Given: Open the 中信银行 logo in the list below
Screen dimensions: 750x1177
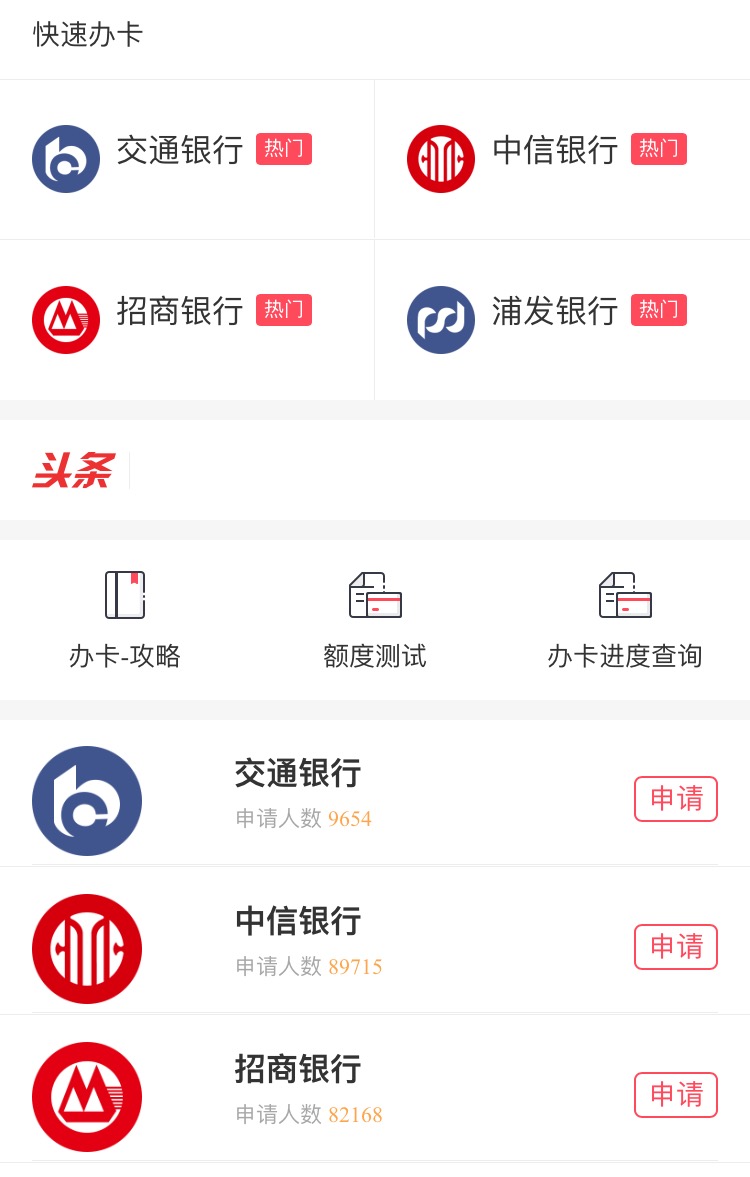Looking at the screenshot, I should coord(87,948).
